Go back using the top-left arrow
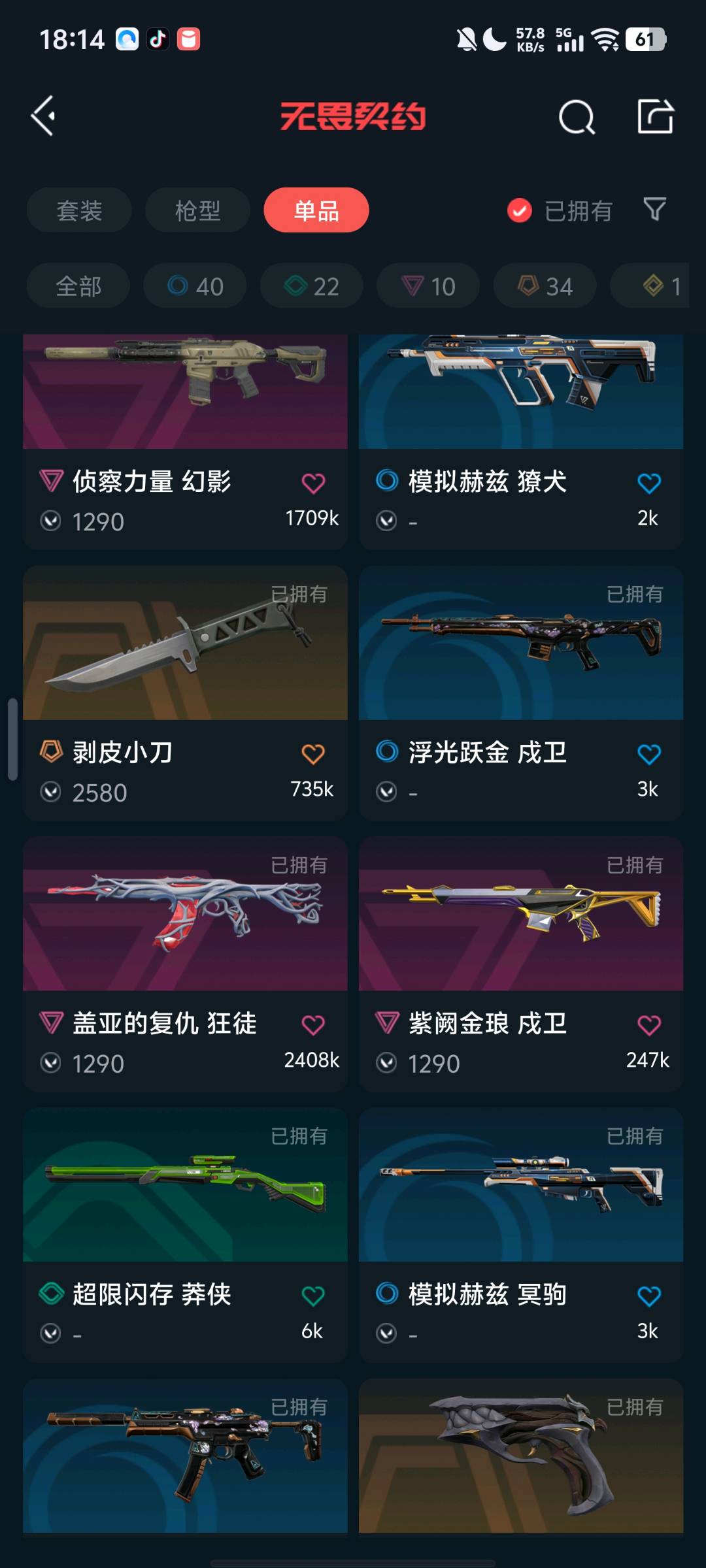The height and width of the screenshot is (1568, 706). [x=44, y=116]
